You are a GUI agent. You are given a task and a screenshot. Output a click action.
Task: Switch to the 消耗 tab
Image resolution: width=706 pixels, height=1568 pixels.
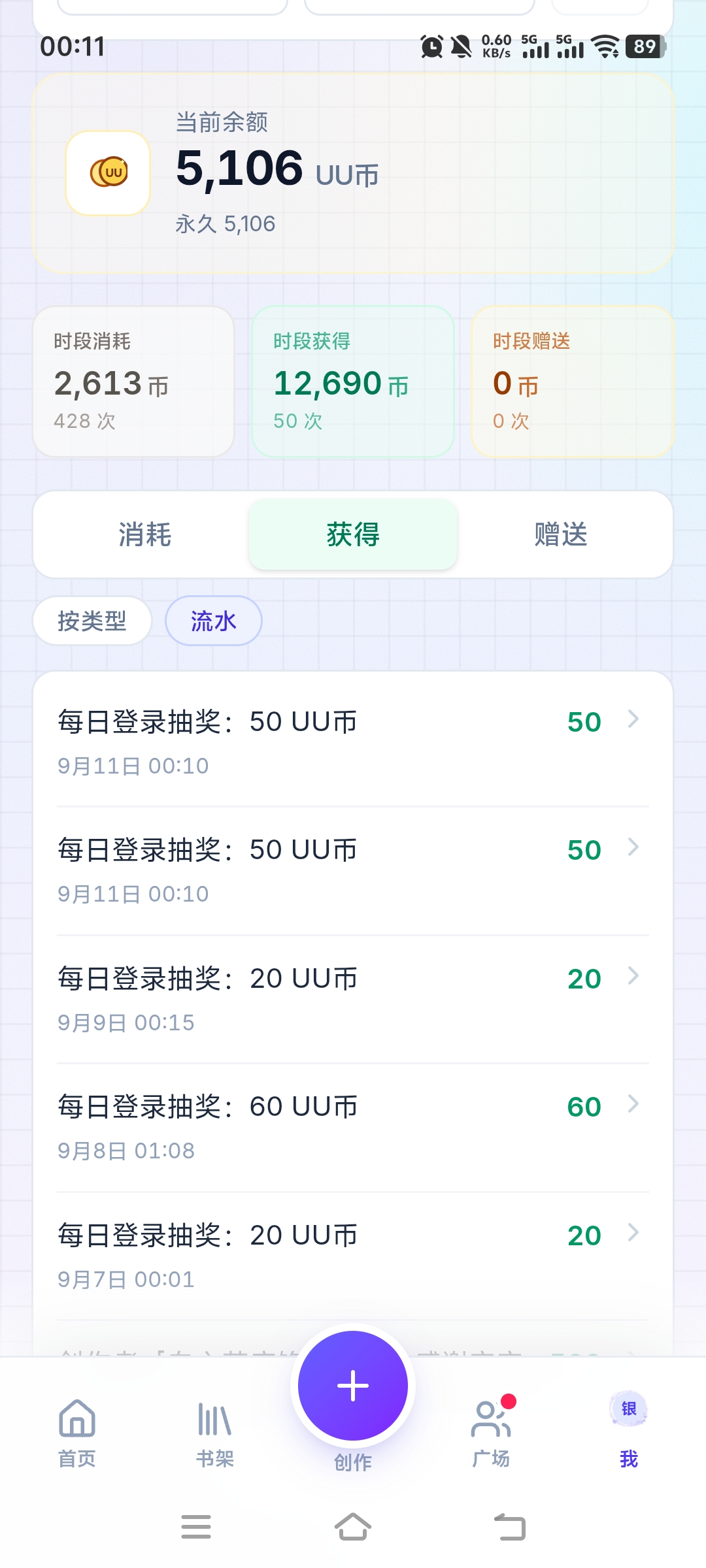[x=145, y=534]
